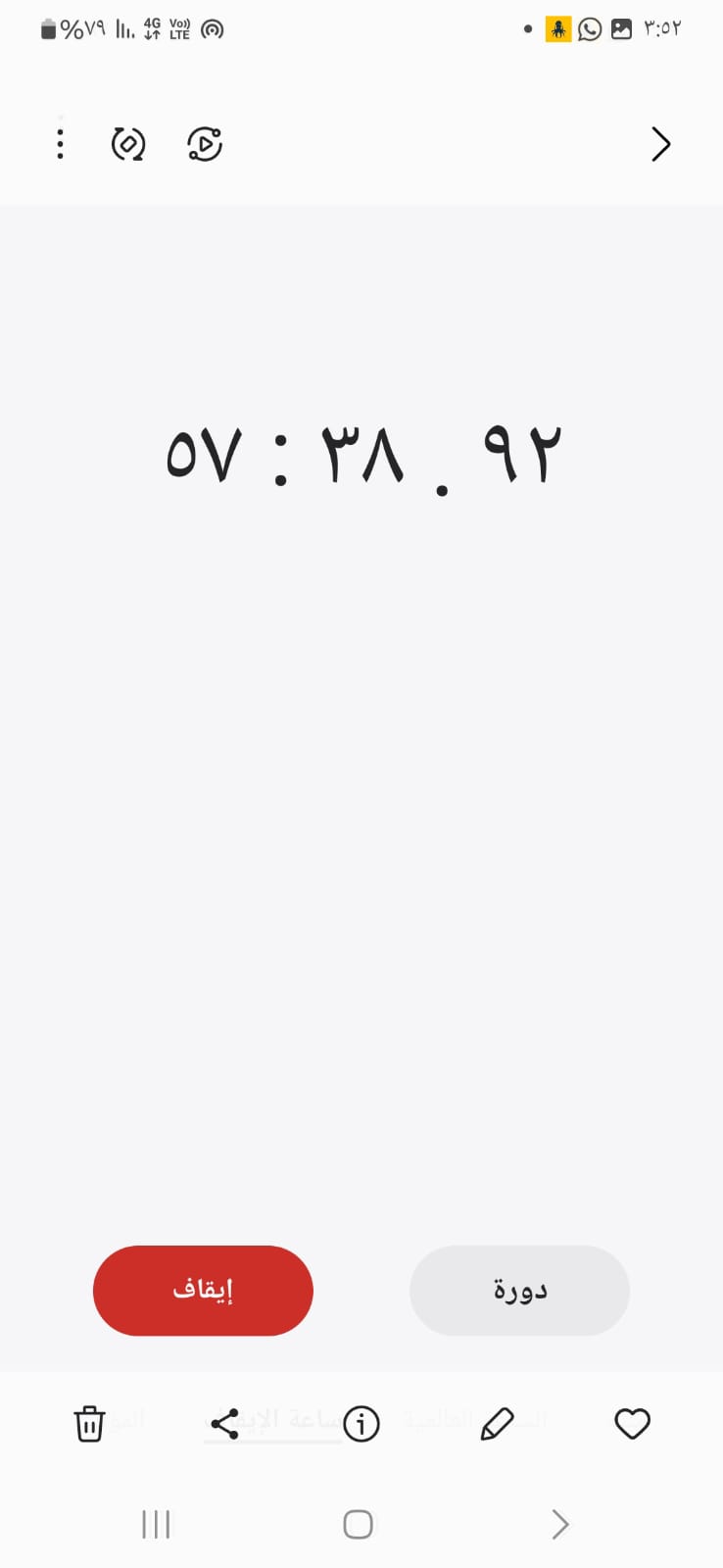
Task: Delete this image with the trash icon
Action: [x=89, y=1423]
